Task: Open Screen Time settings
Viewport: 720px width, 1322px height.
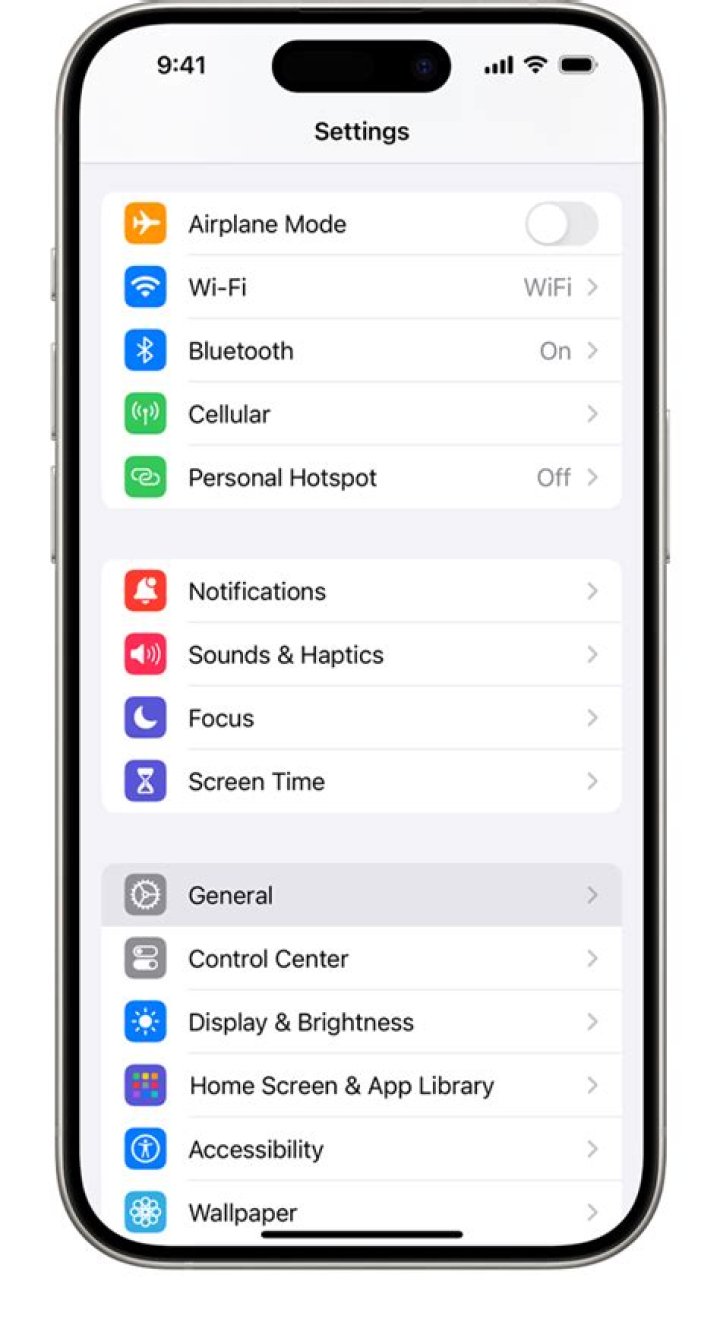Action: pyautogui.click(x=360, y=781)
